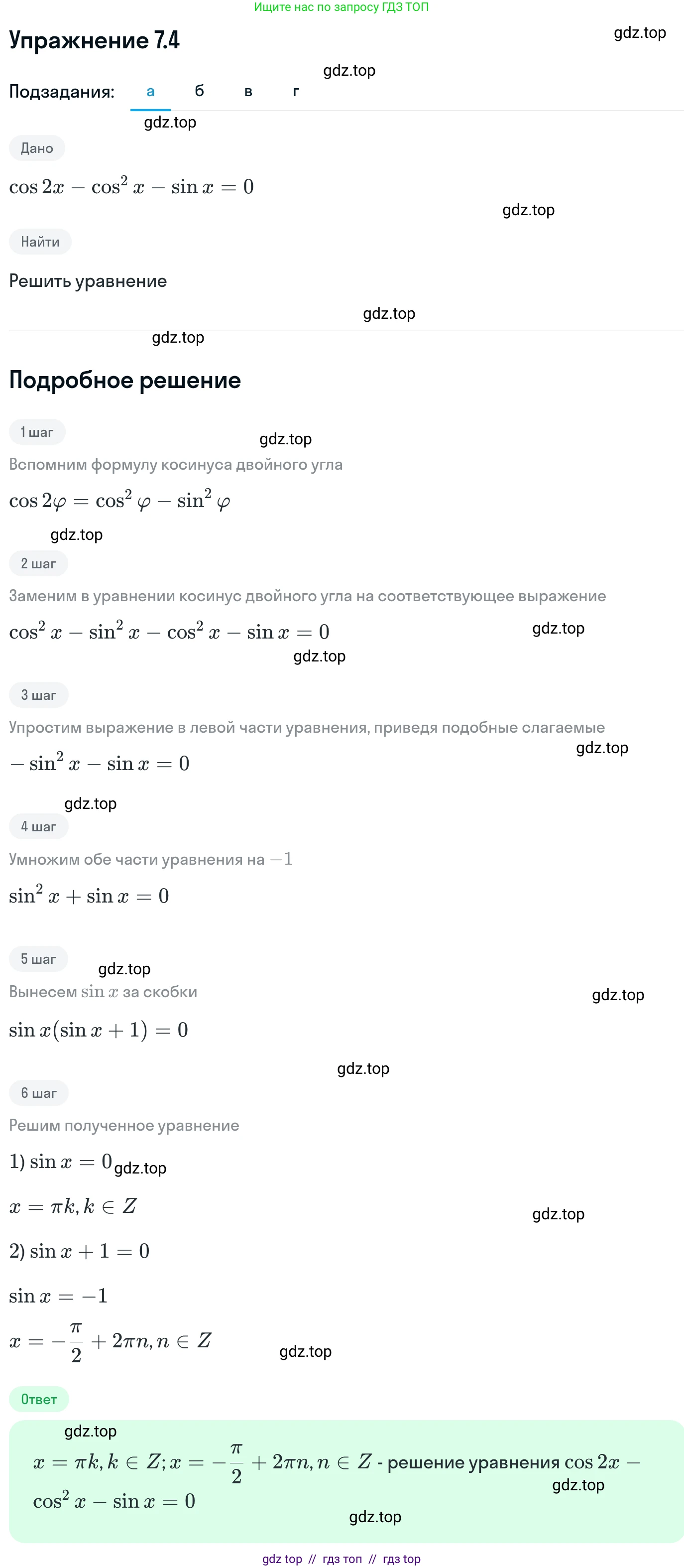
Task: Switch to subtask б
Action: pos(199,91)
